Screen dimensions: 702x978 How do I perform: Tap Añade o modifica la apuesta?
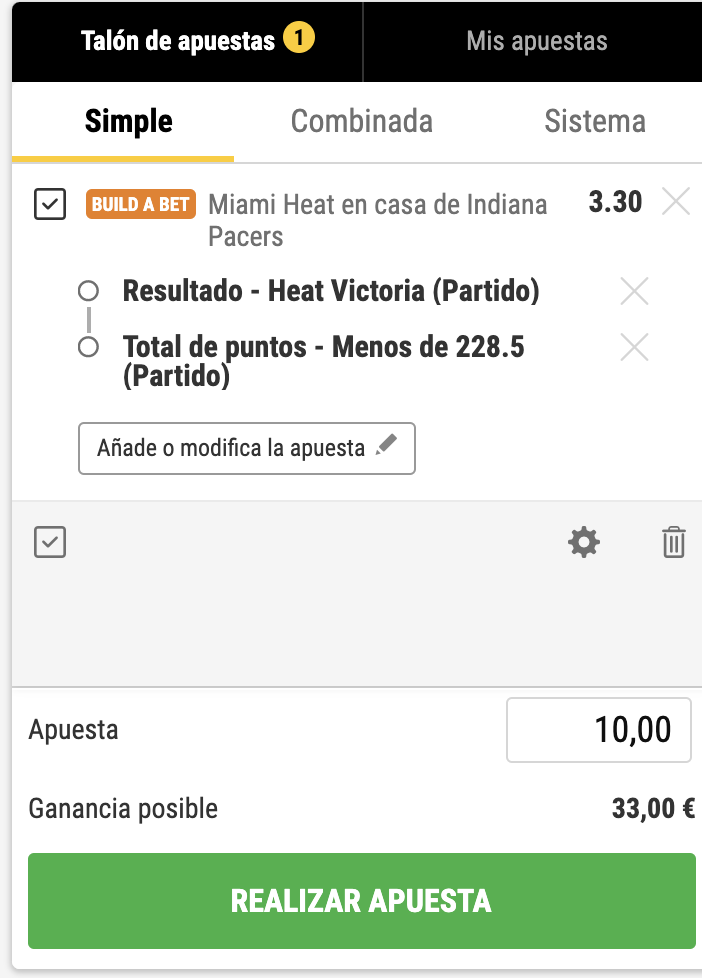click(246, 448)
